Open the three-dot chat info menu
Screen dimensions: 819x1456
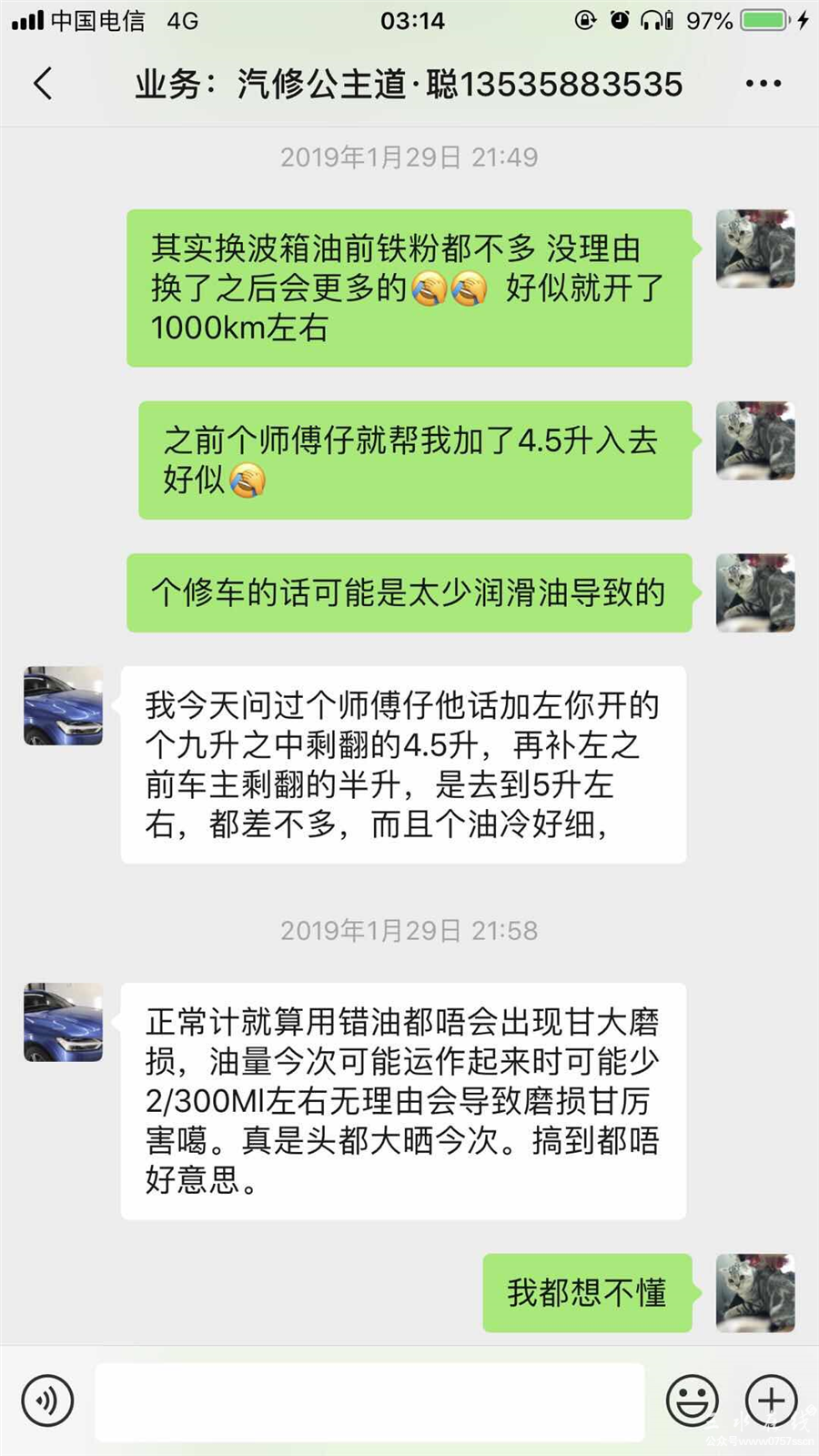[763, 84]
